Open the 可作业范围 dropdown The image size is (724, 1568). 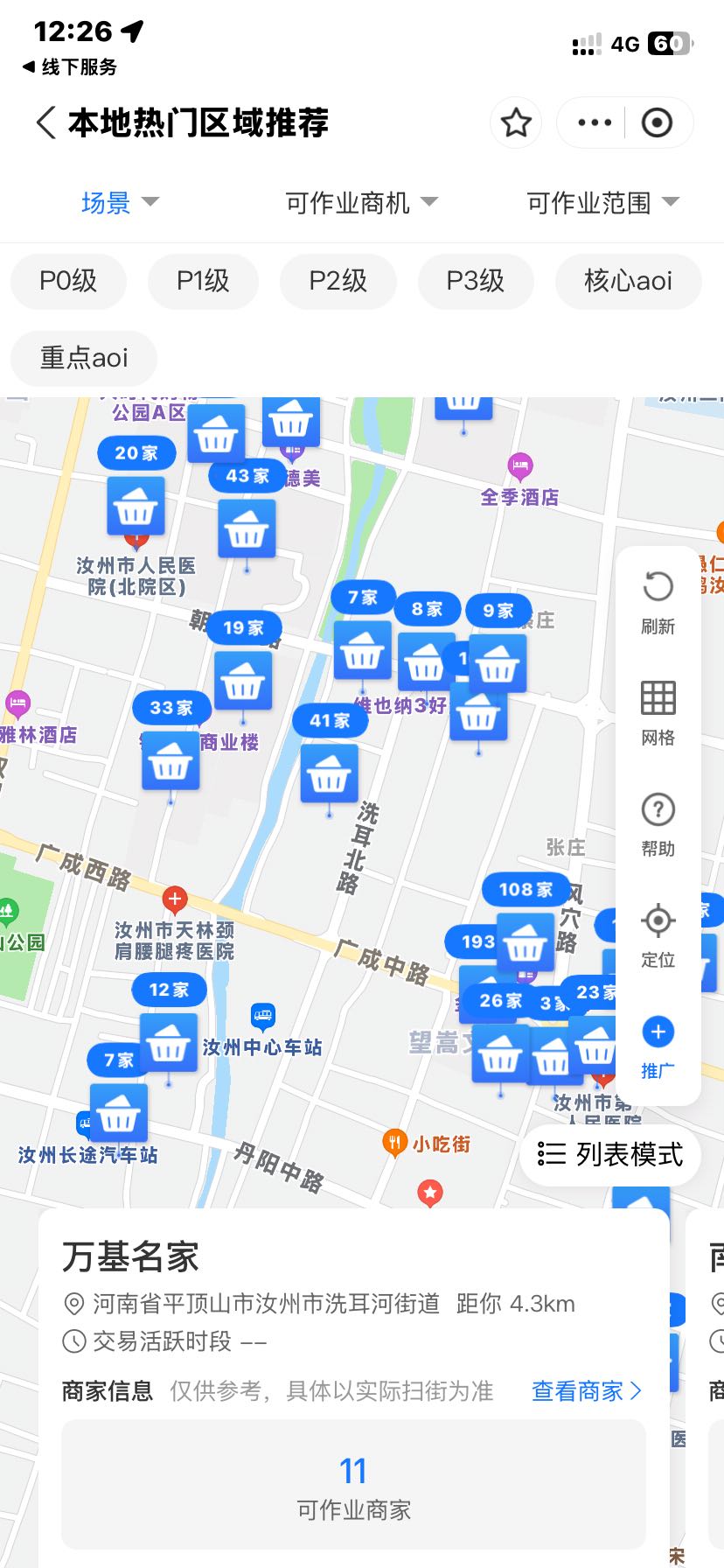(x=600, y=202)
